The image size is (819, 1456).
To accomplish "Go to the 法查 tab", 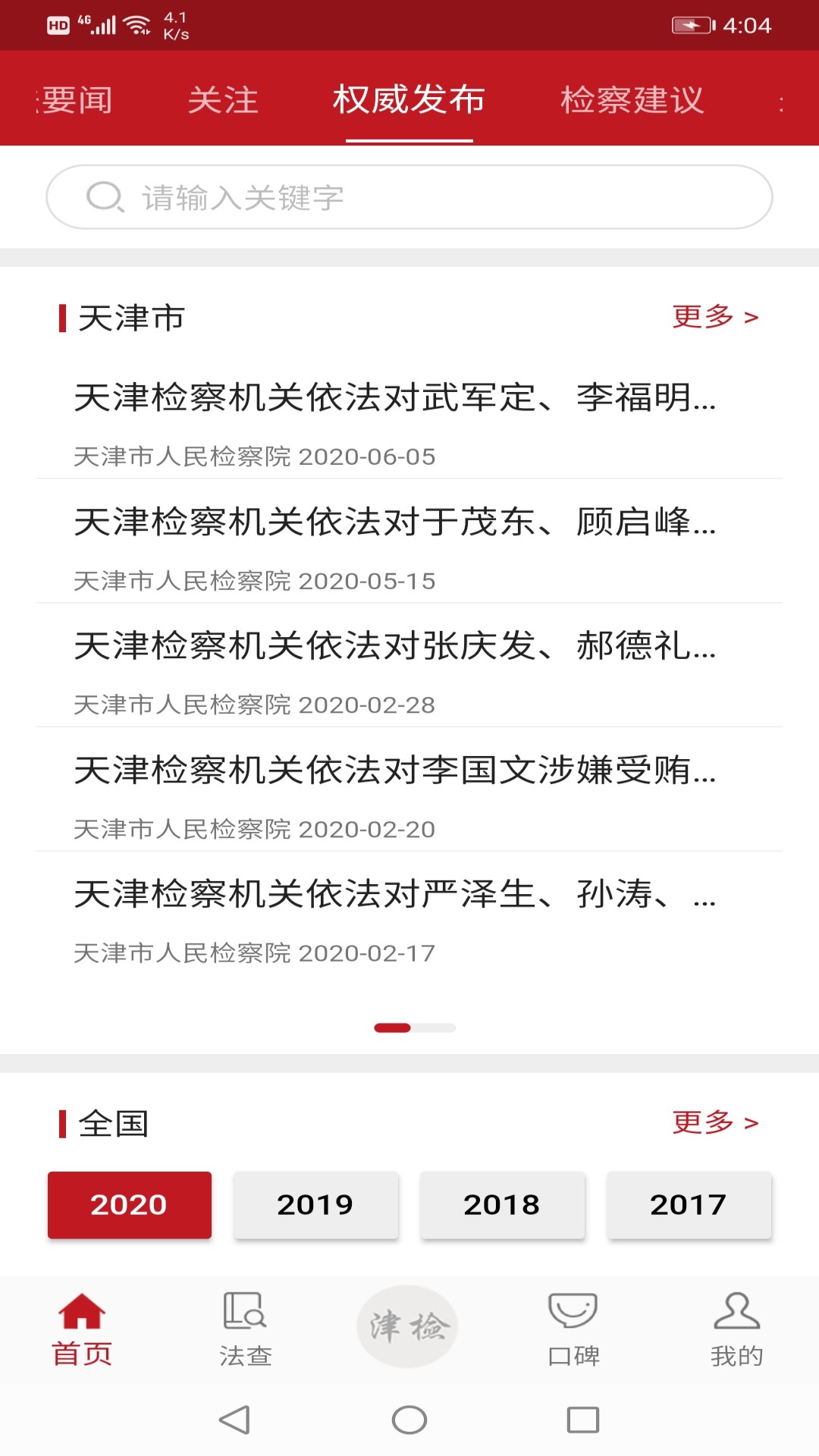I will pyautogui.click(x=245, y=1329).
